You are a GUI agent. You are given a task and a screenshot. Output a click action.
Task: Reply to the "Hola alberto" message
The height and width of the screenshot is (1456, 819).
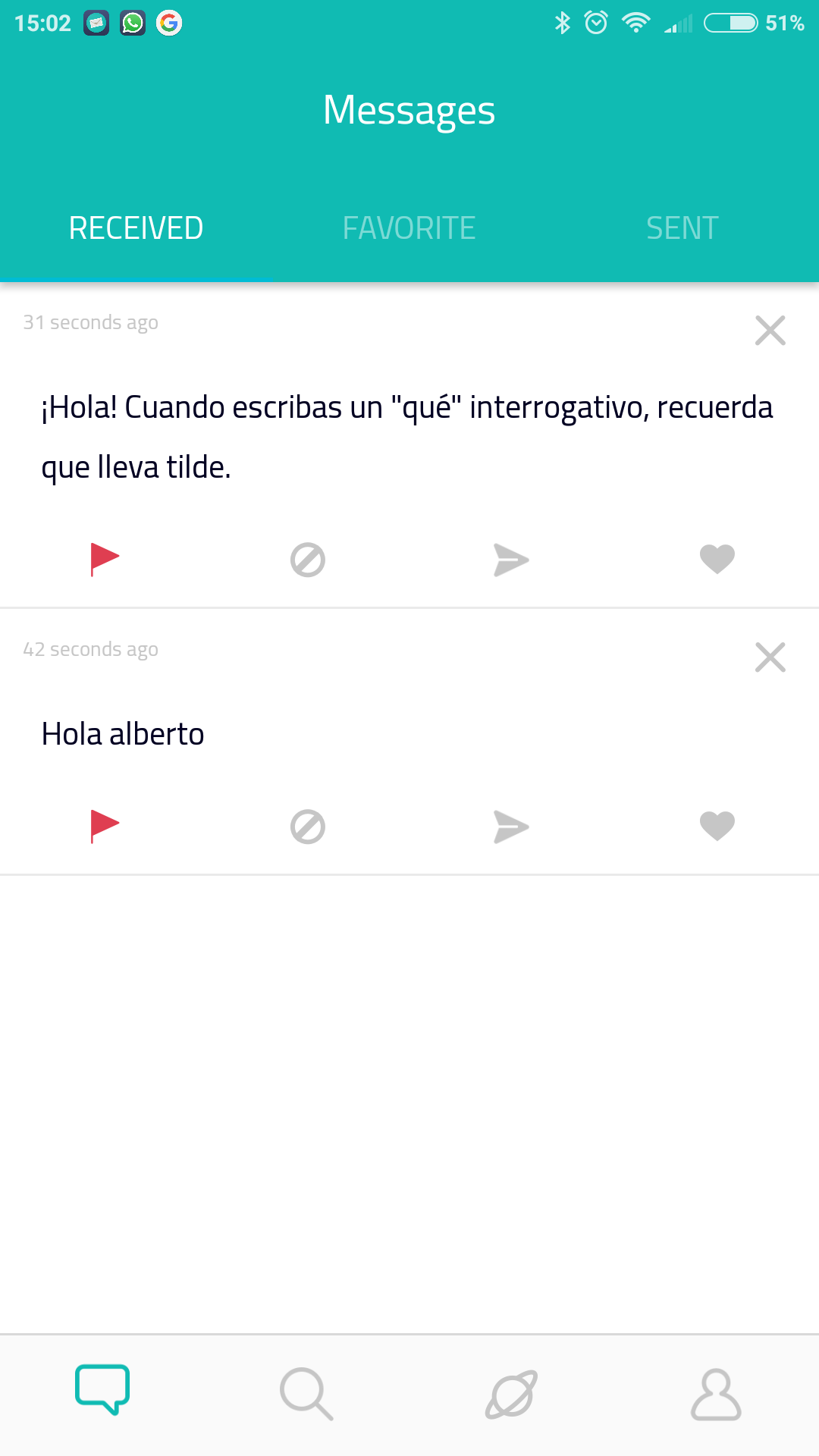pos(511,827)
